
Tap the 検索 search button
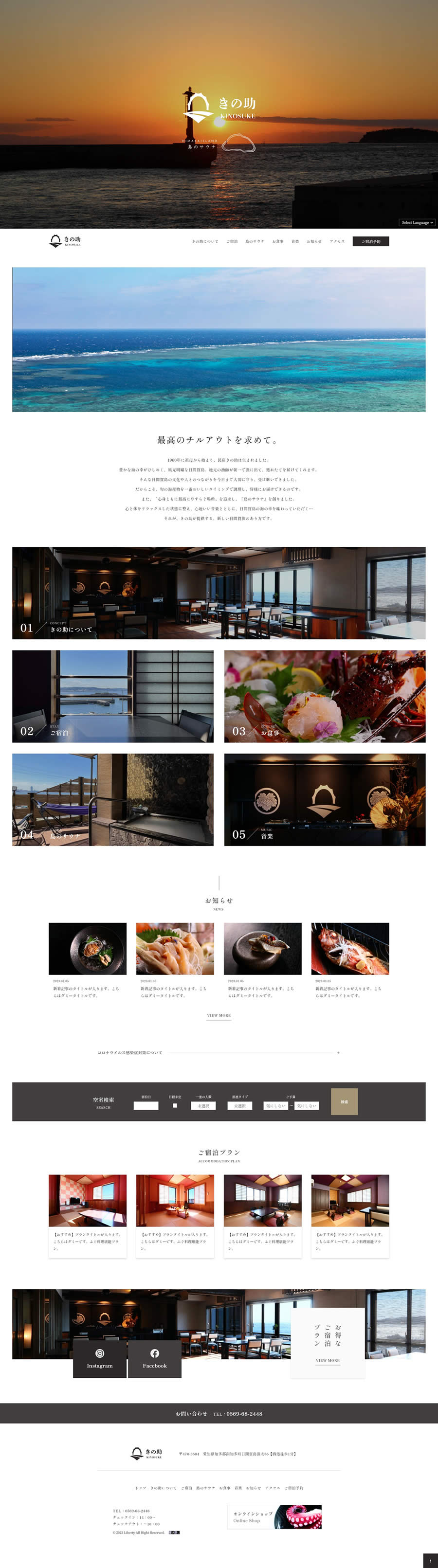(x=344, y=1101)
